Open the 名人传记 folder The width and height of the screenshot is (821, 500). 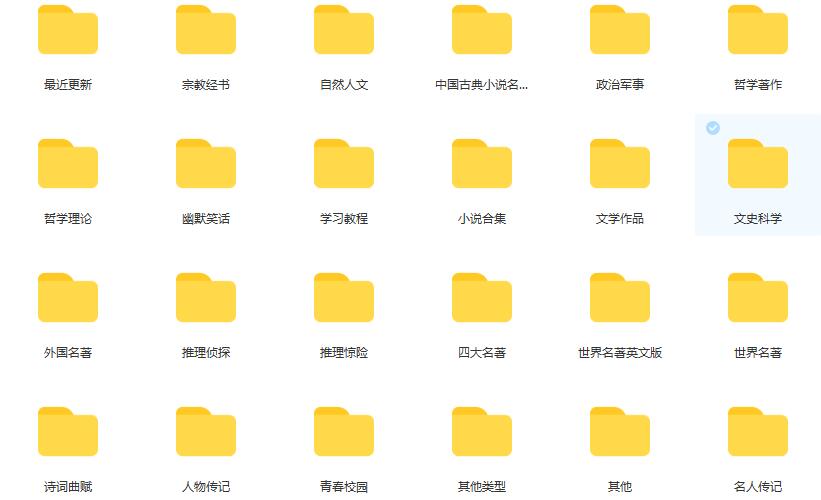(758, 432)
